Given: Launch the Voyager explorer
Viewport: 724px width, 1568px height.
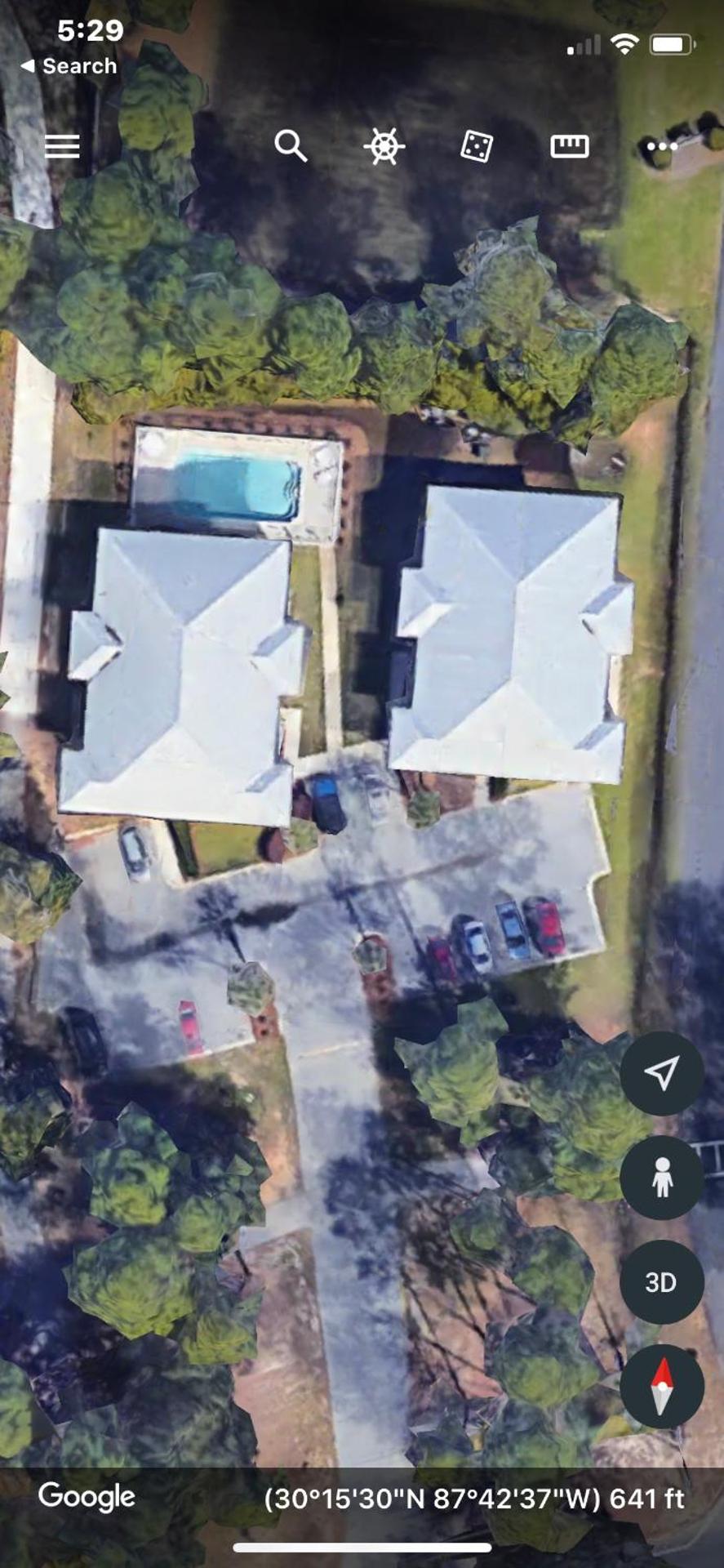Looking at the screenshot, I should (x=384, y=145).
